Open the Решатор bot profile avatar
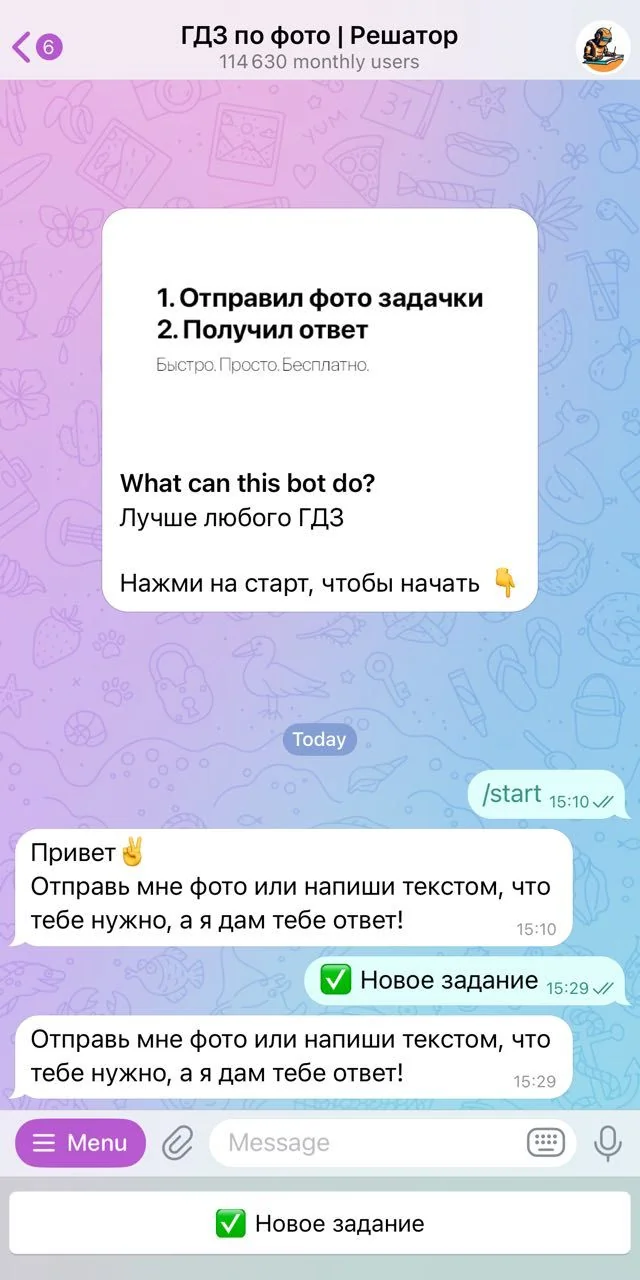Screen dimensions: 640x1280 click(602, 47)
